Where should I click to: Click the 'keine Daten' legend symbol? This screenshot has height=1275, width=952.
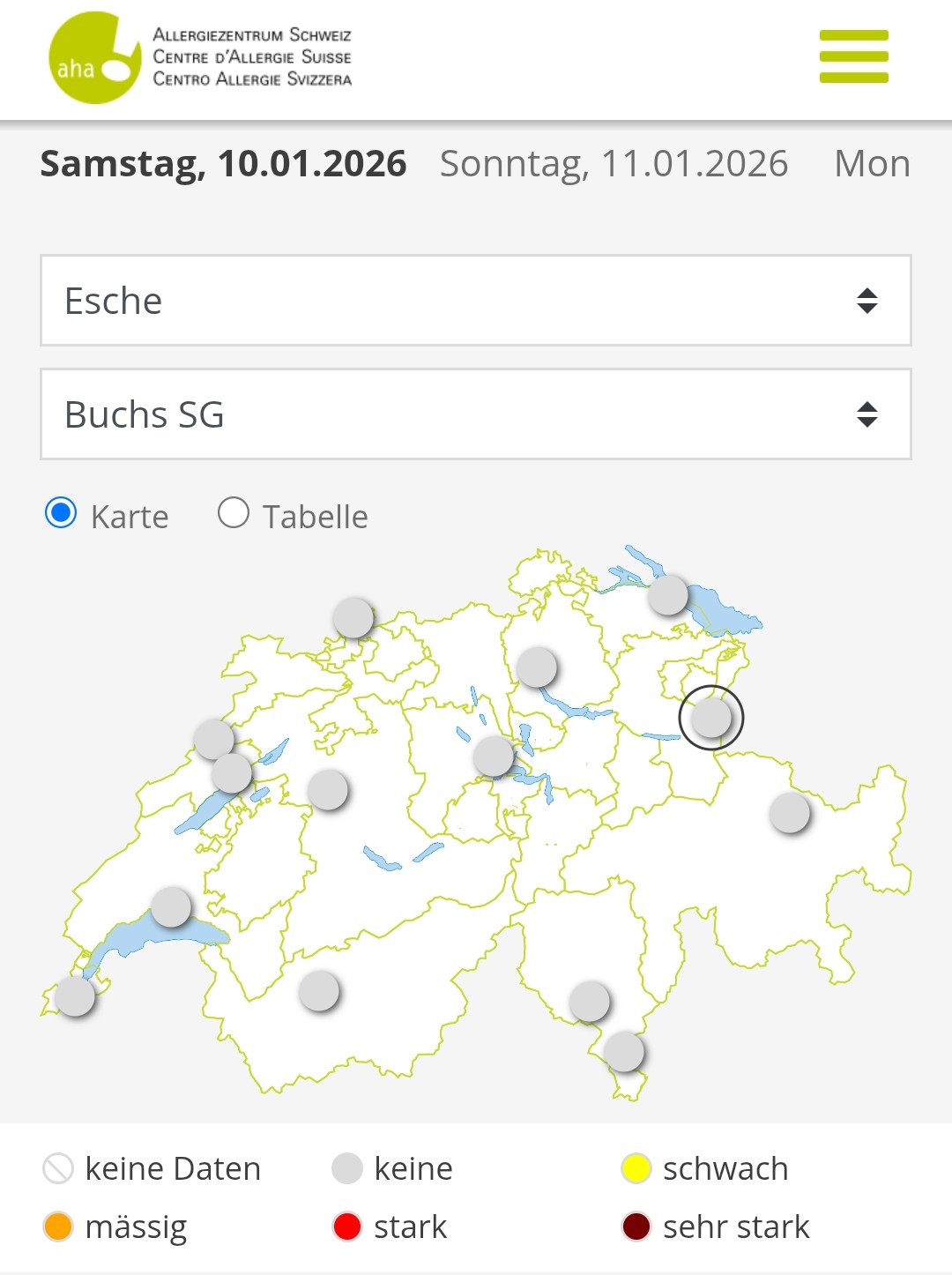(x=56, y=1167)
